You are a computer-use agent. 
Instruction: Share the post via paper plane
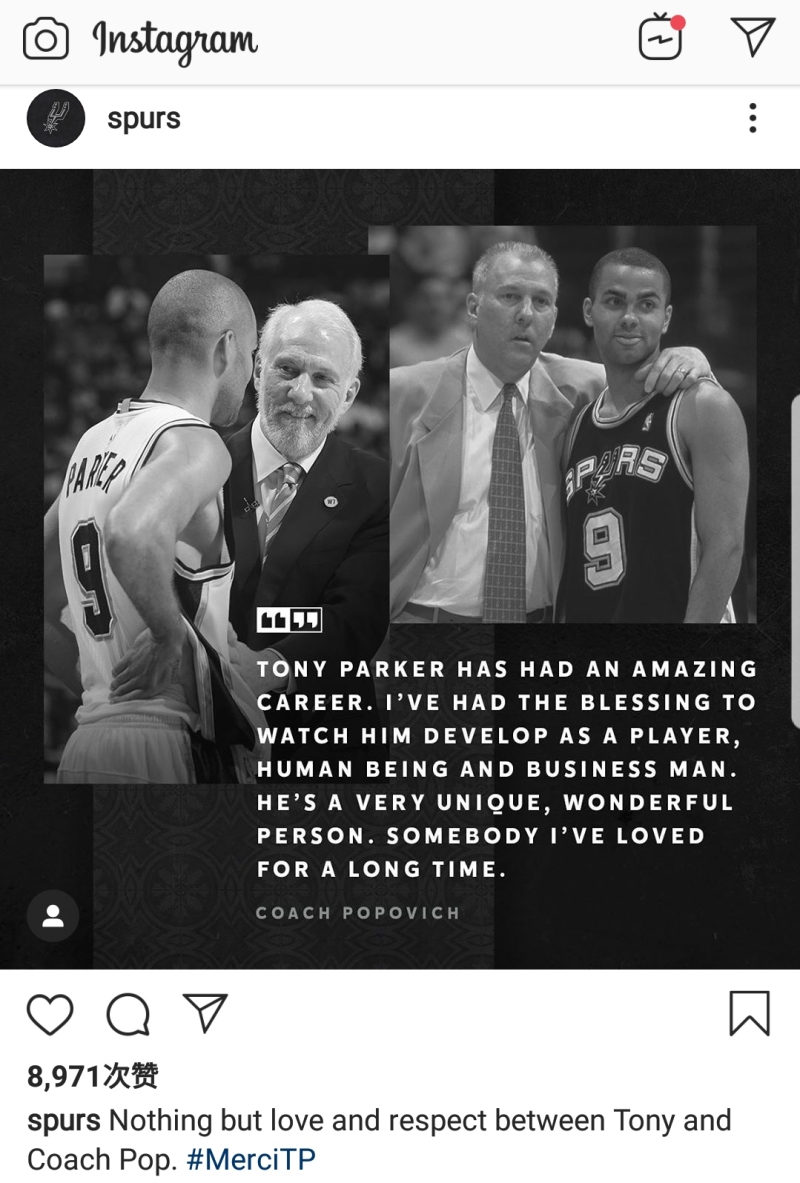(x=205, y=1013)
